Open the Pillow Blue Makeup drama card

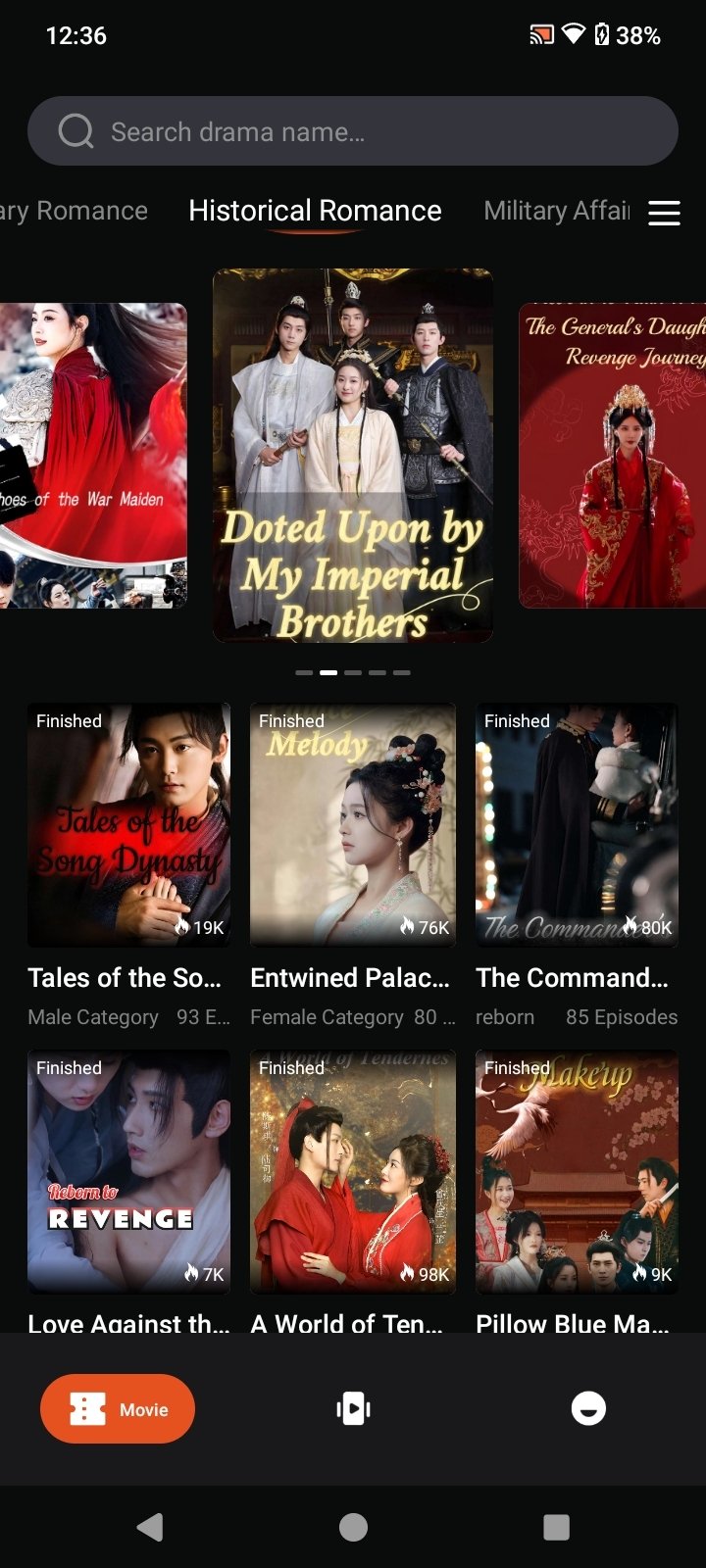coord(577,1172)
